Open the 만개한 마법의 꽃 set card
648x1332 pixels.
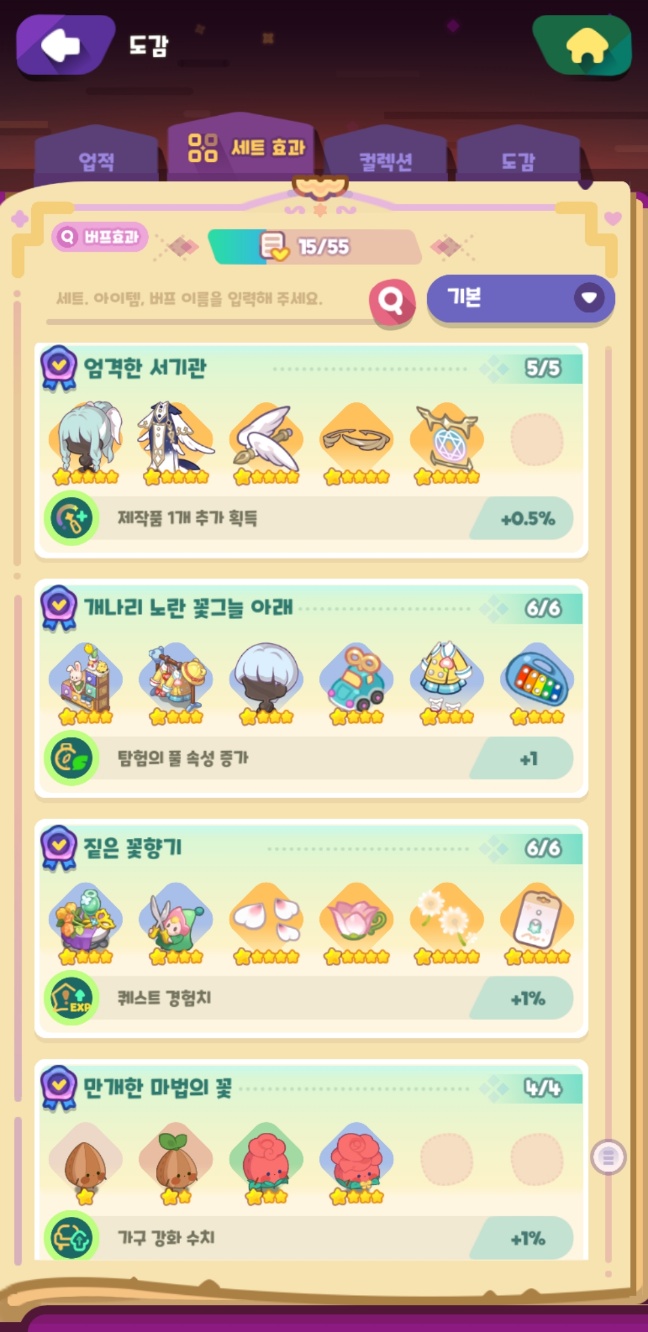pyautogui.click(x=311, y=1160)
